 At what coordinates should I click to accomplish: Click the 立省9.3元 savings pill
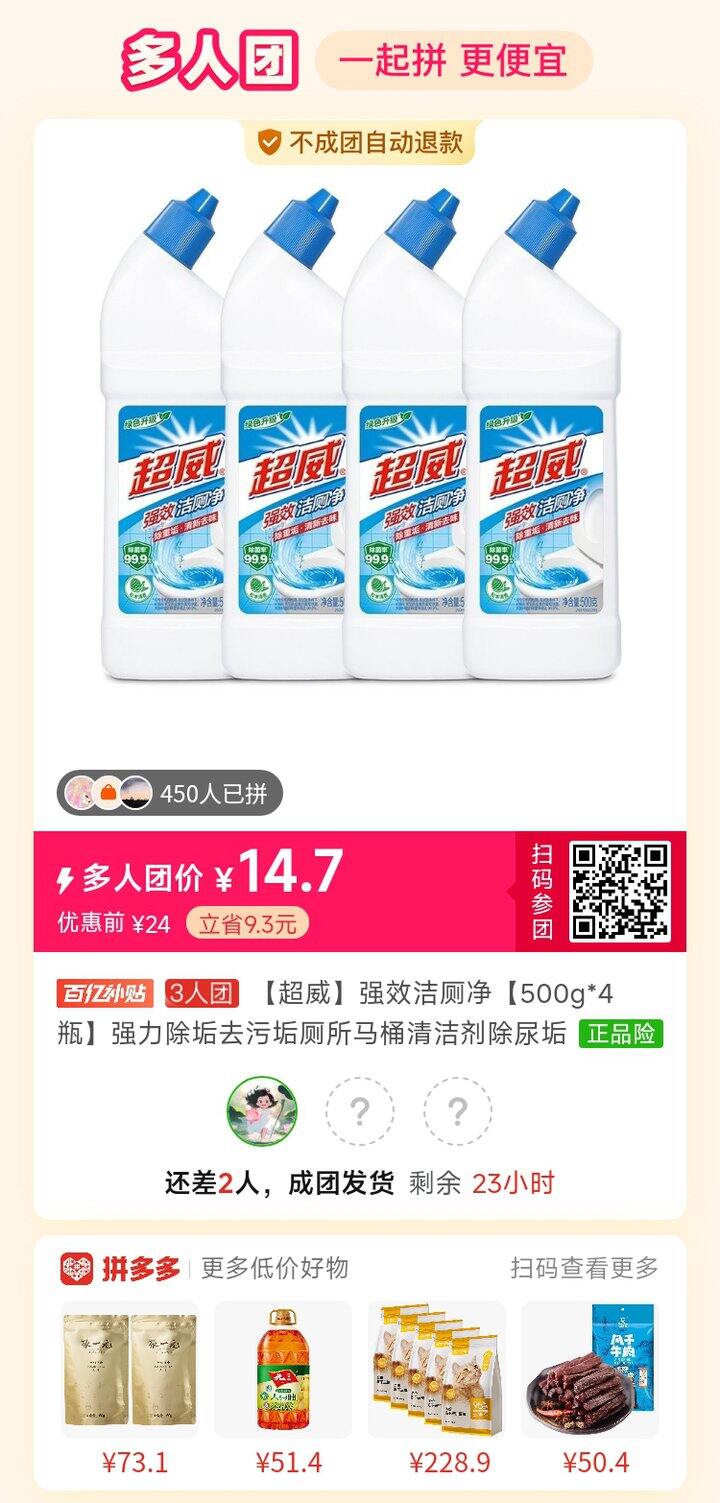[x=253, y=921]
